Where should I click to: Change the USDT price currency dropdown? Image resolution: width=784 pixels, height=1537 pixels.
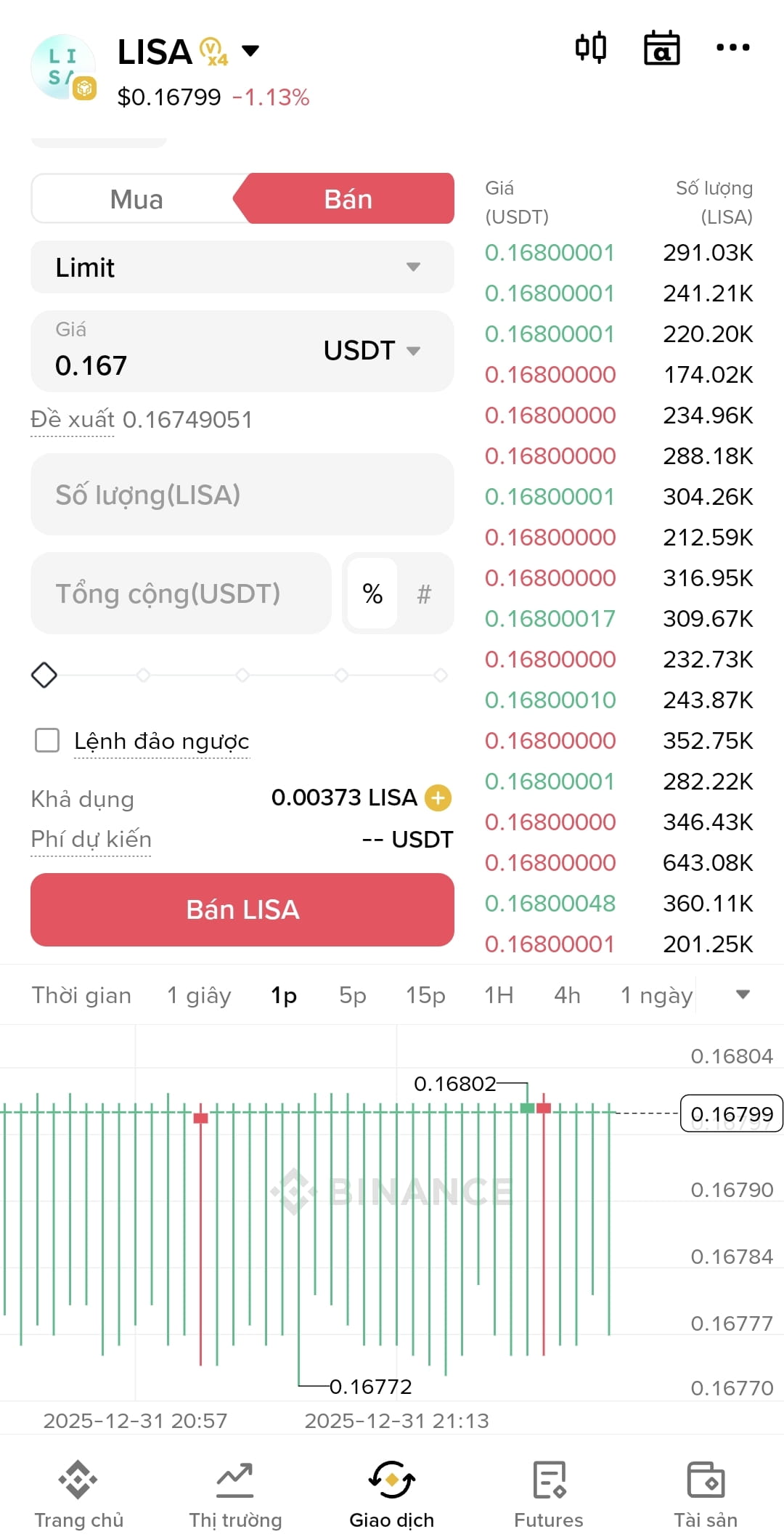[x=372, y=351]
